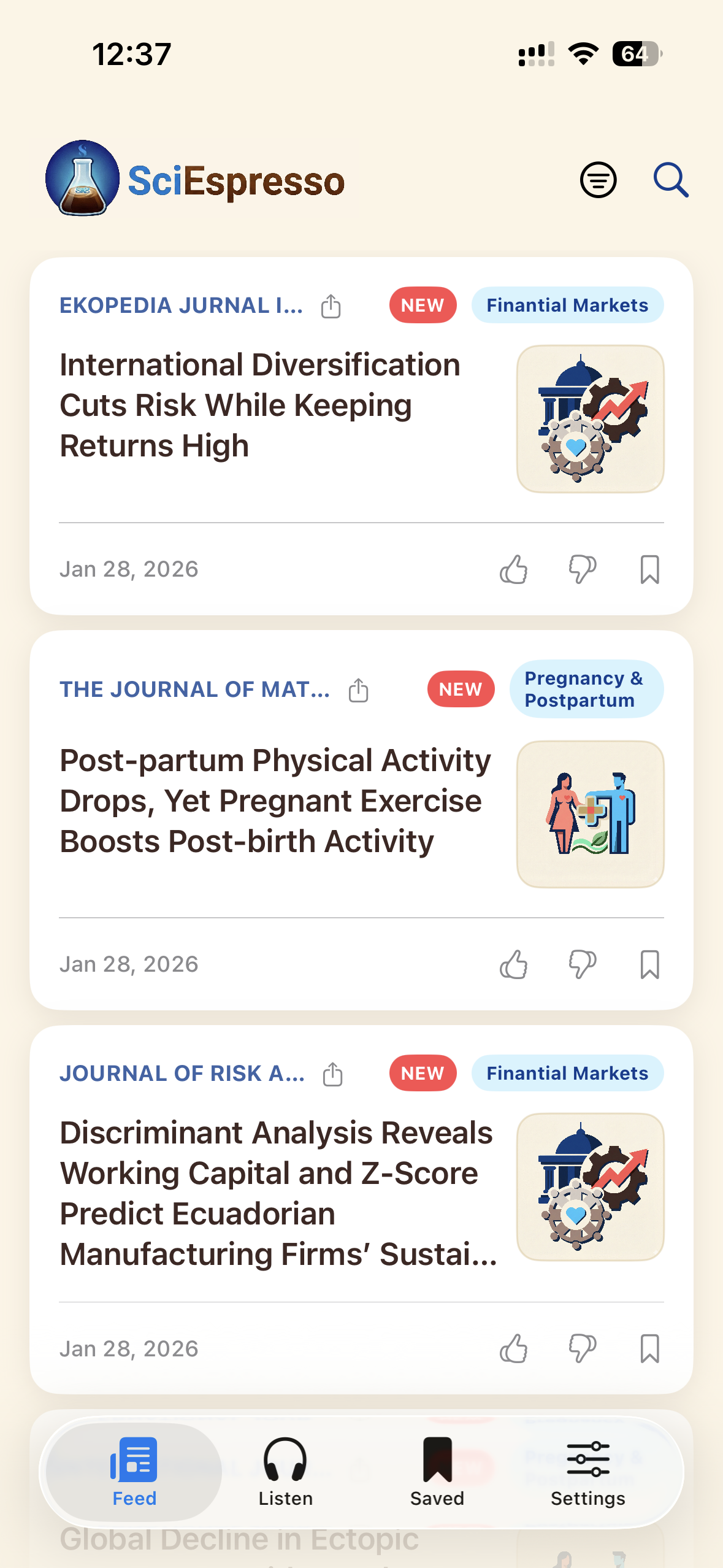
Task: Like the International Diversification article
Action: click(513, 569)
